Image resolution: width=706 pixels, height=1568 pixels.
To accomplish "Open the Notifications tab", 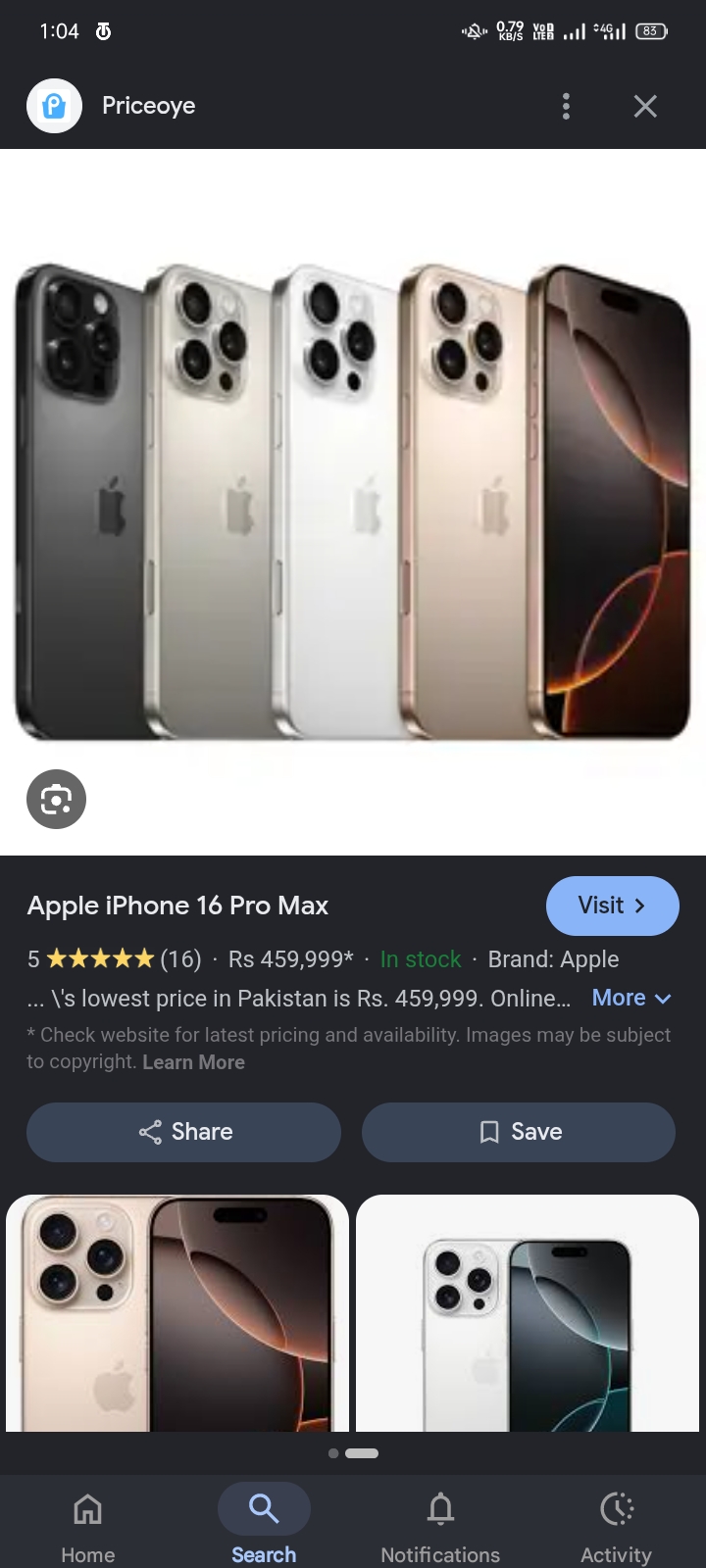I will tap(440, 1524).
